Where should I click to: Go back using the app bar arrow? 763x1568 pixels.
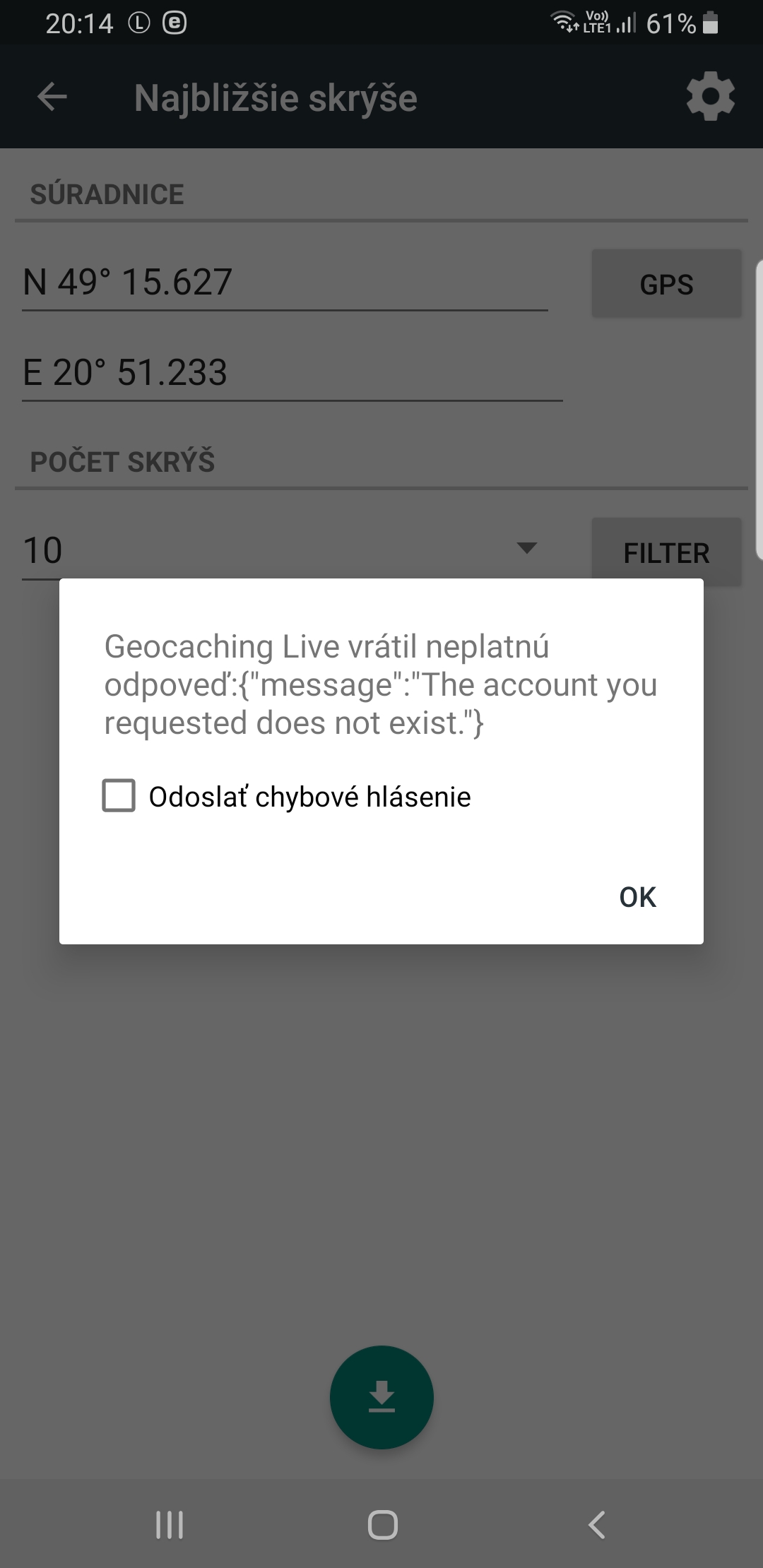coord(52,97)
